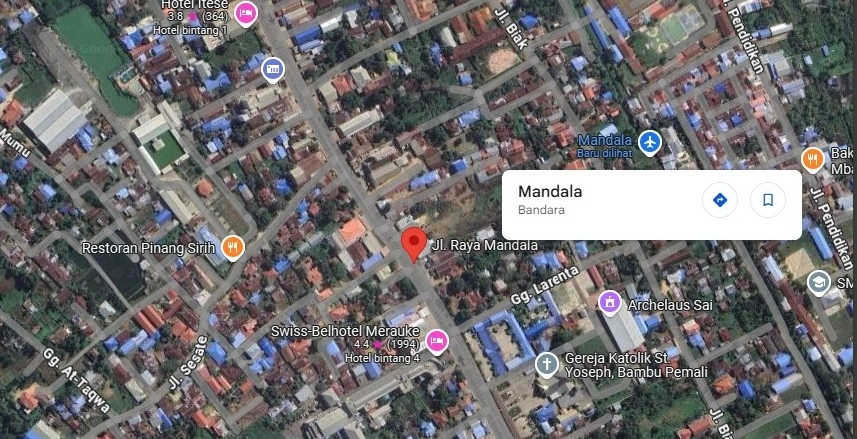Open the blue shop marker near Hotel Itese

tap(272, 69)
